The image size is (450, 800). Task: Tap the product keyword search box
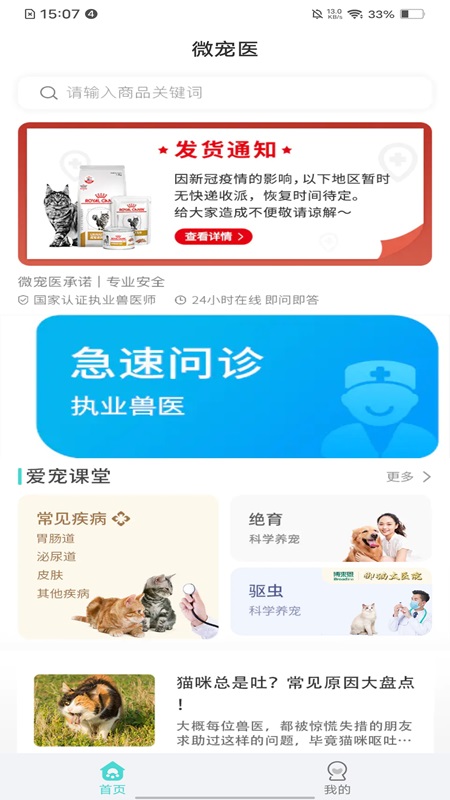coord(225,93)
